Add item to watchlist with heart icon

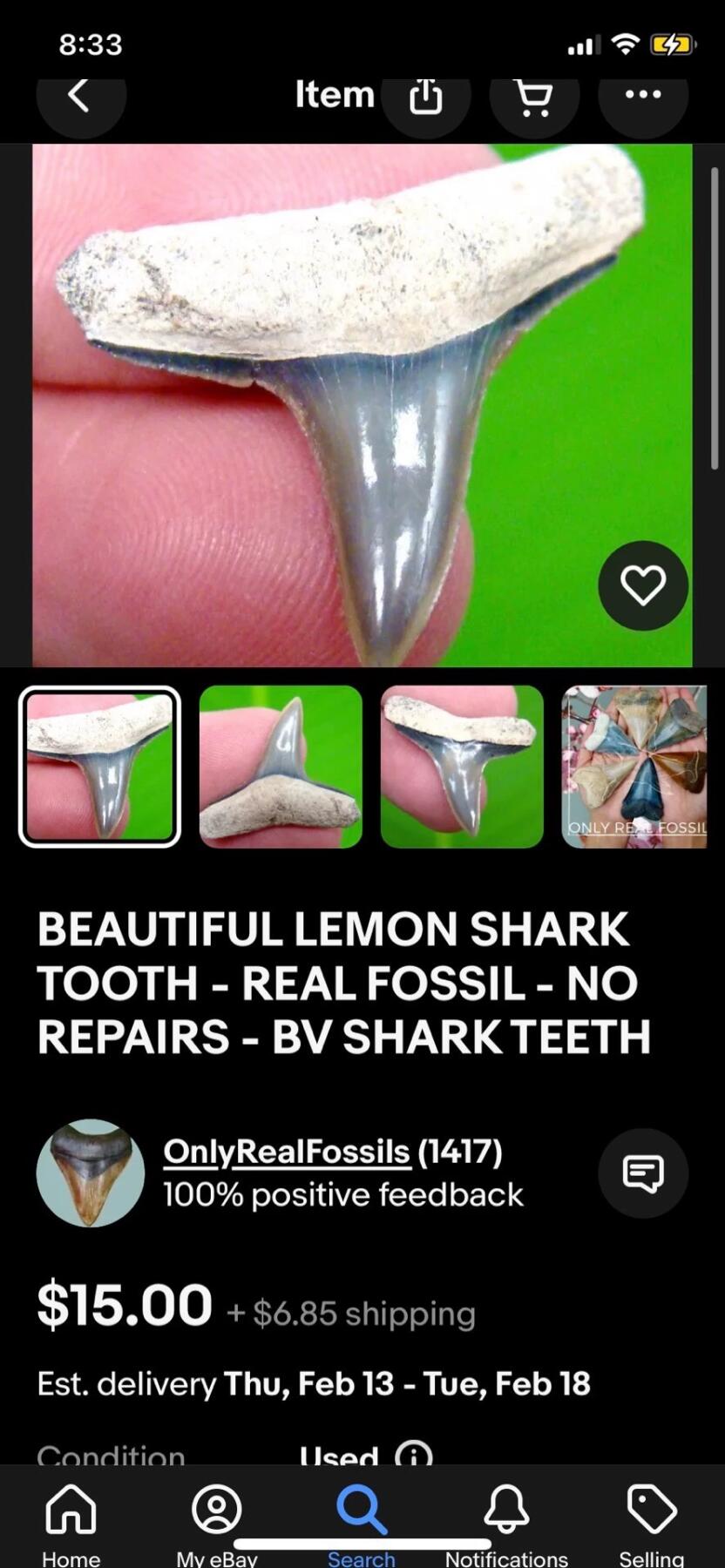(643, 585)
